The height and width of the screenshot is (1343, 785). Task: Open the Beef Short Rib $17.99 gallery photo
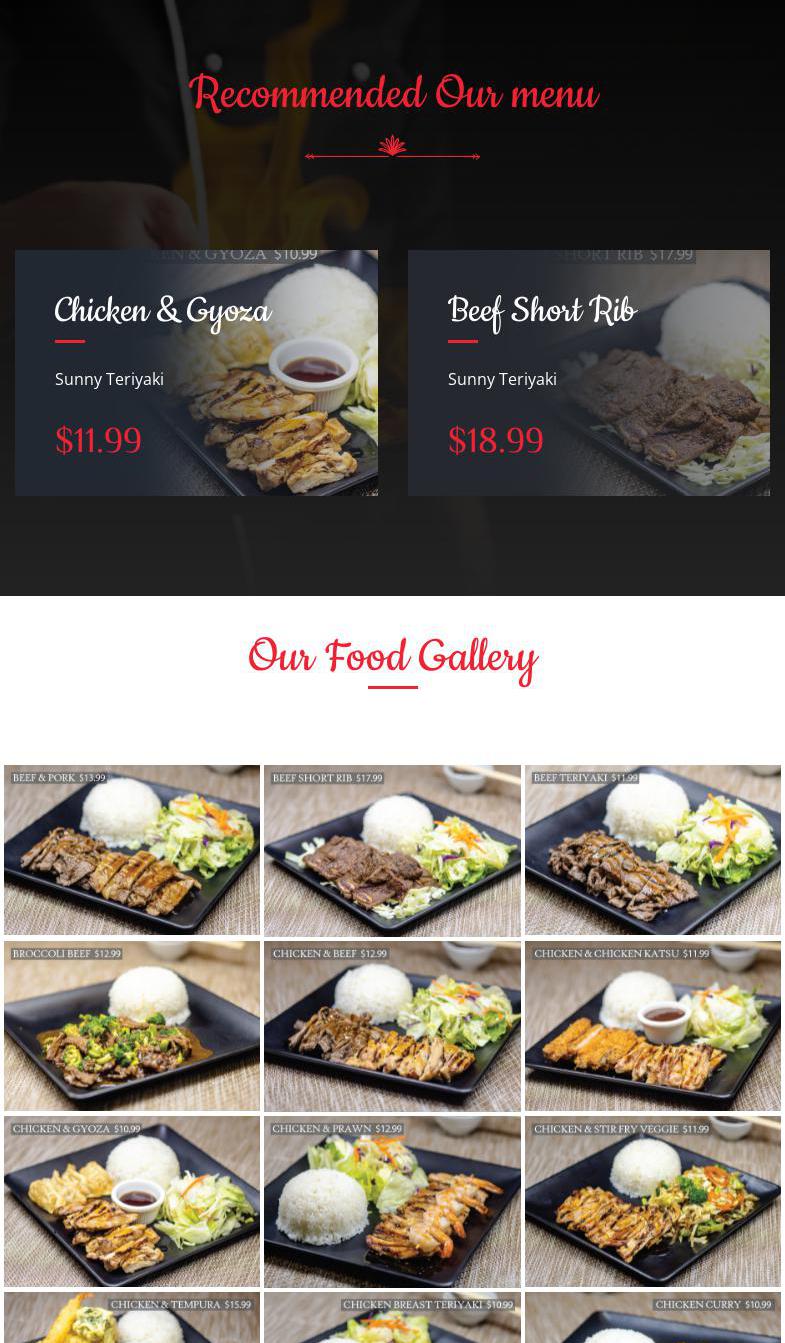coord(392,850)
